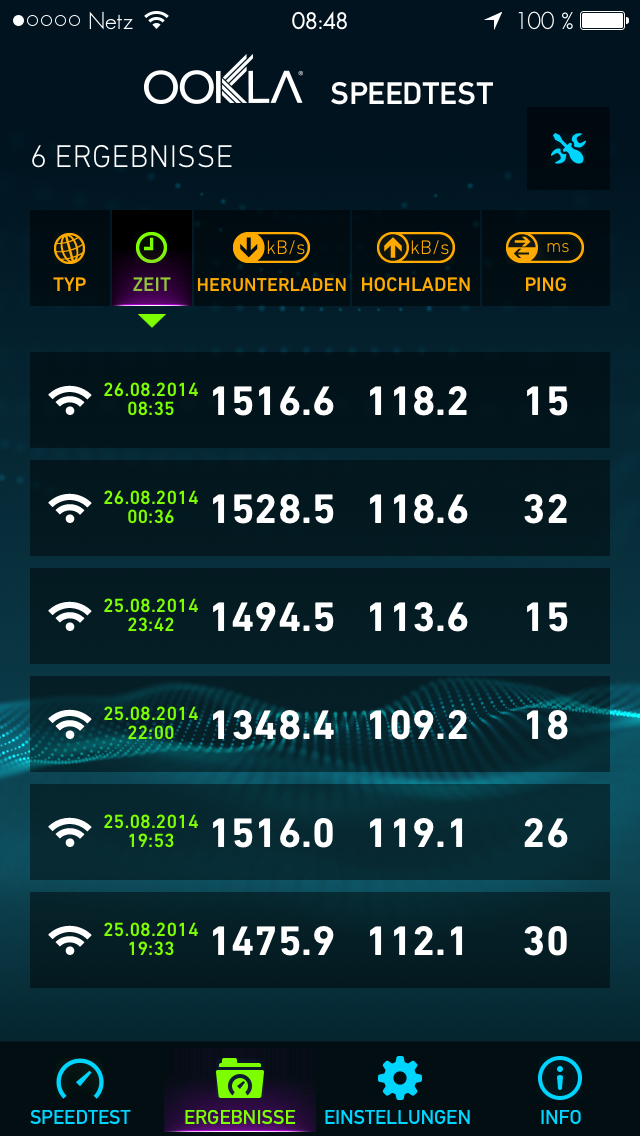Select the Ergebnisse tab
Viewport: 640px width, 1136px height.
click(x=240, y=1092)
